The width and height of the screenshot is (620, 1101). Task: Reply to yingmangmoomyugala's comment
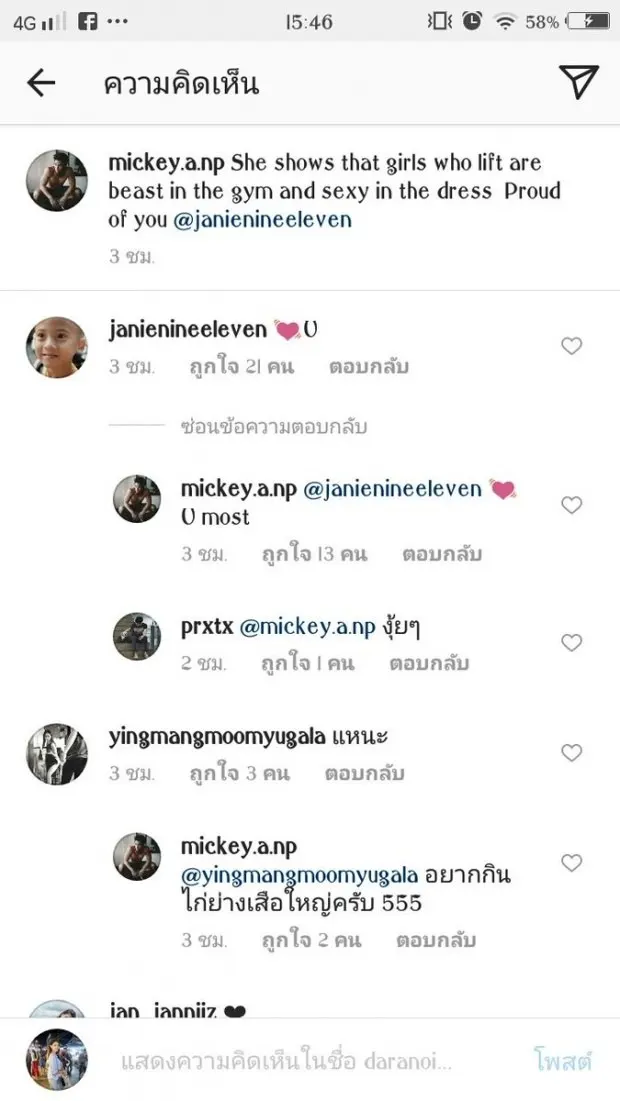[364, 773]
